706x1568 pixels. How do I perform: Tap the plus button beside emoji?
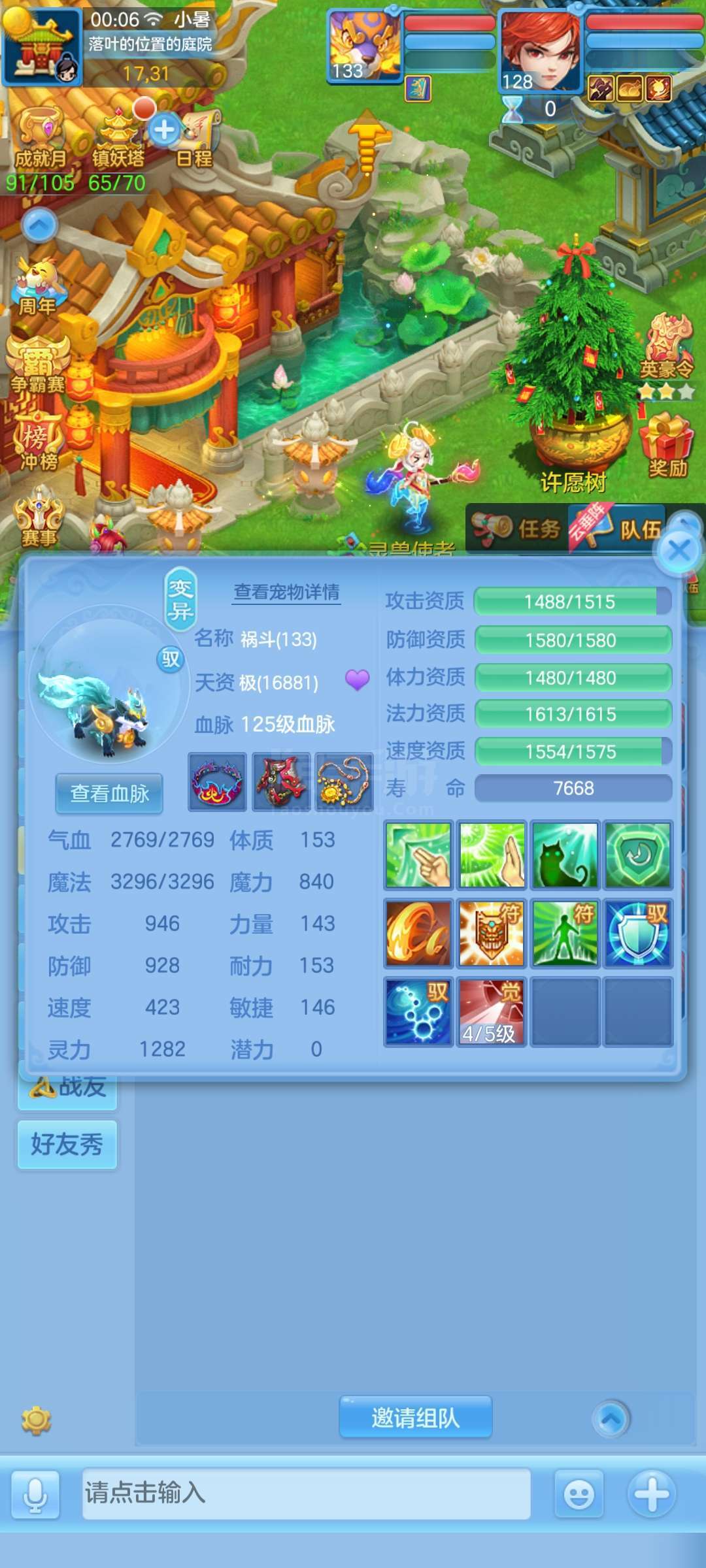652,1494
